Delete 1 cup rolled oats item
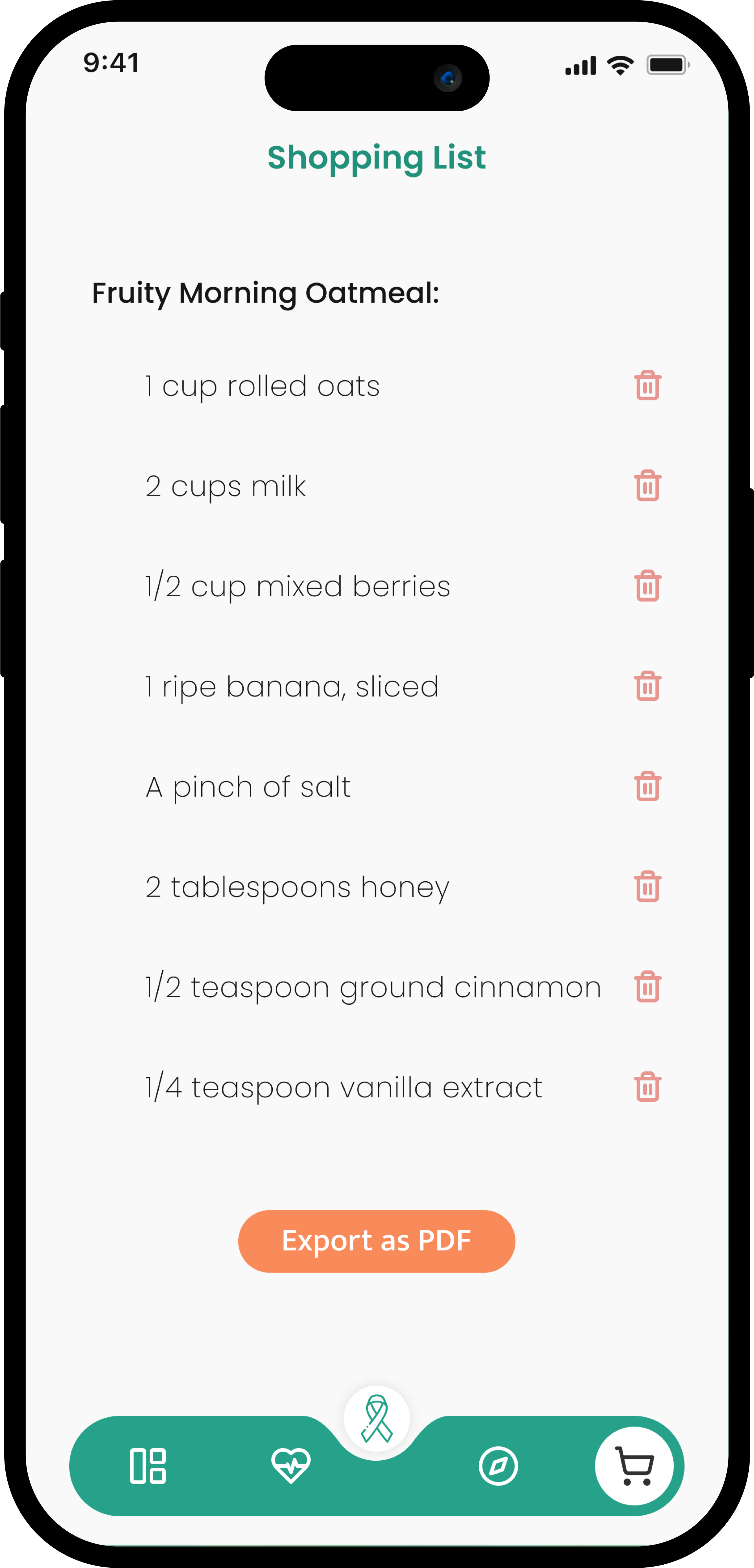This screenshot has width=754, height=1568. click(648, 385)
